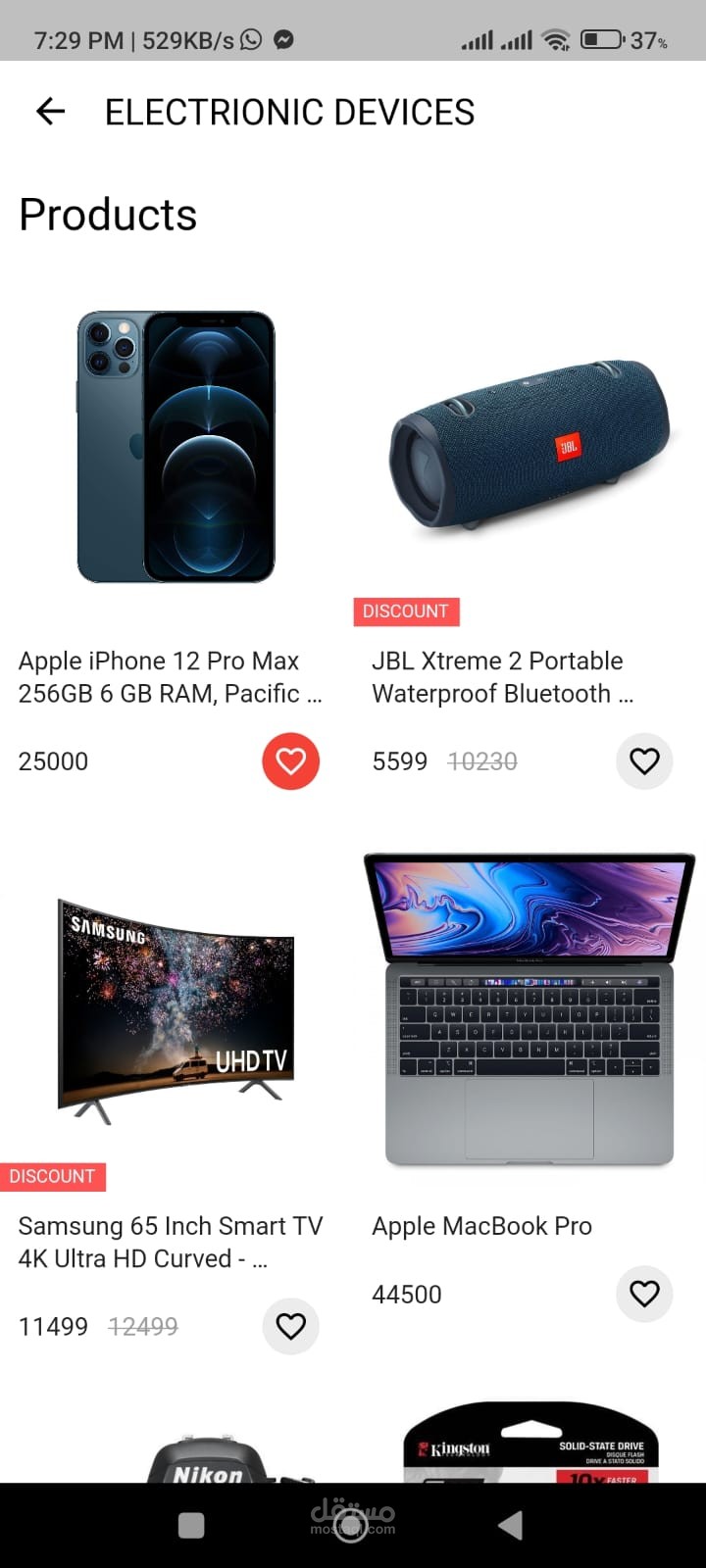
Task: Go back using the app bar arrow
Action: 50,112
